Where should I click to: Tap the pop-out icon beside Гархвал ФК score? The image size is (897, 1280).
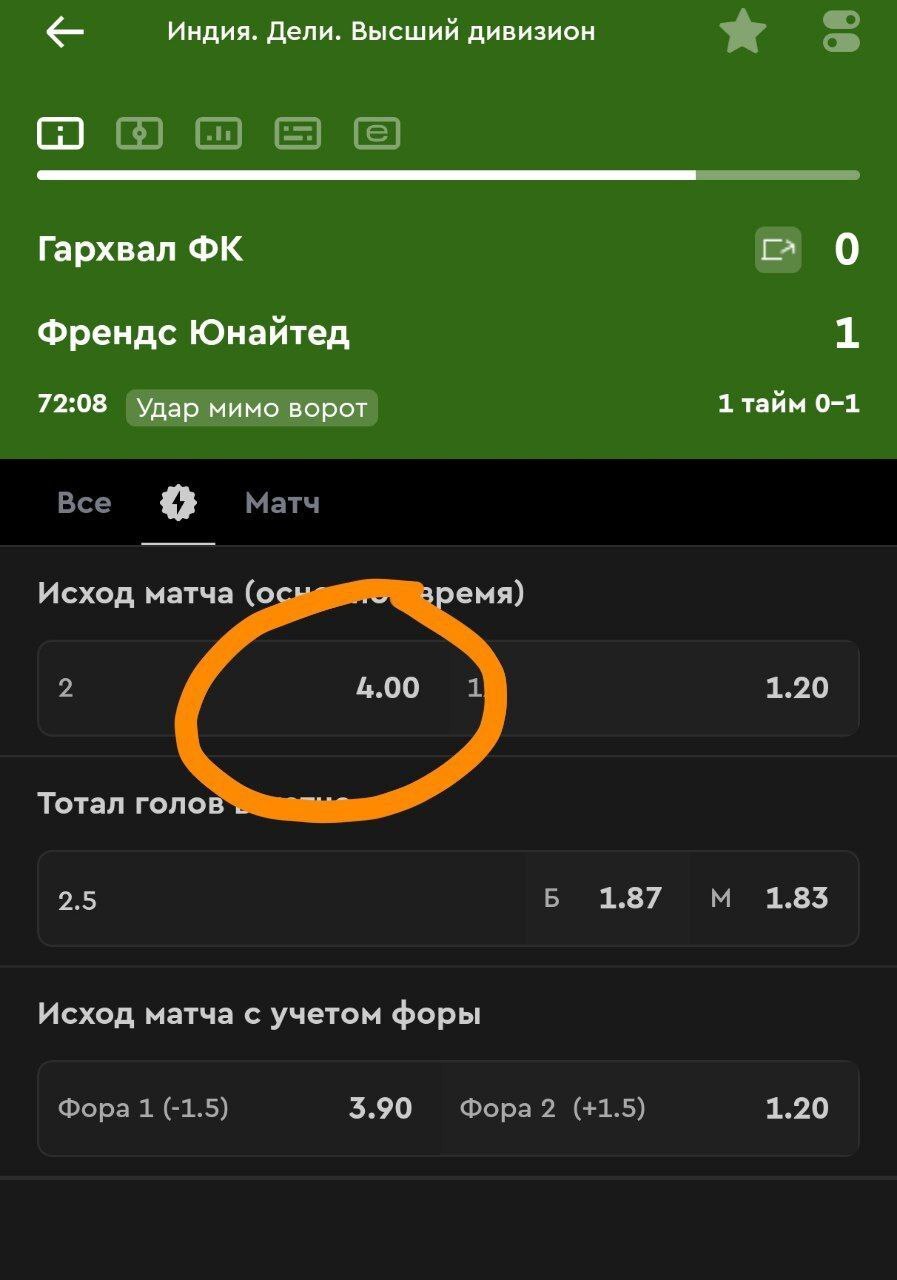(x=778, y=249)
